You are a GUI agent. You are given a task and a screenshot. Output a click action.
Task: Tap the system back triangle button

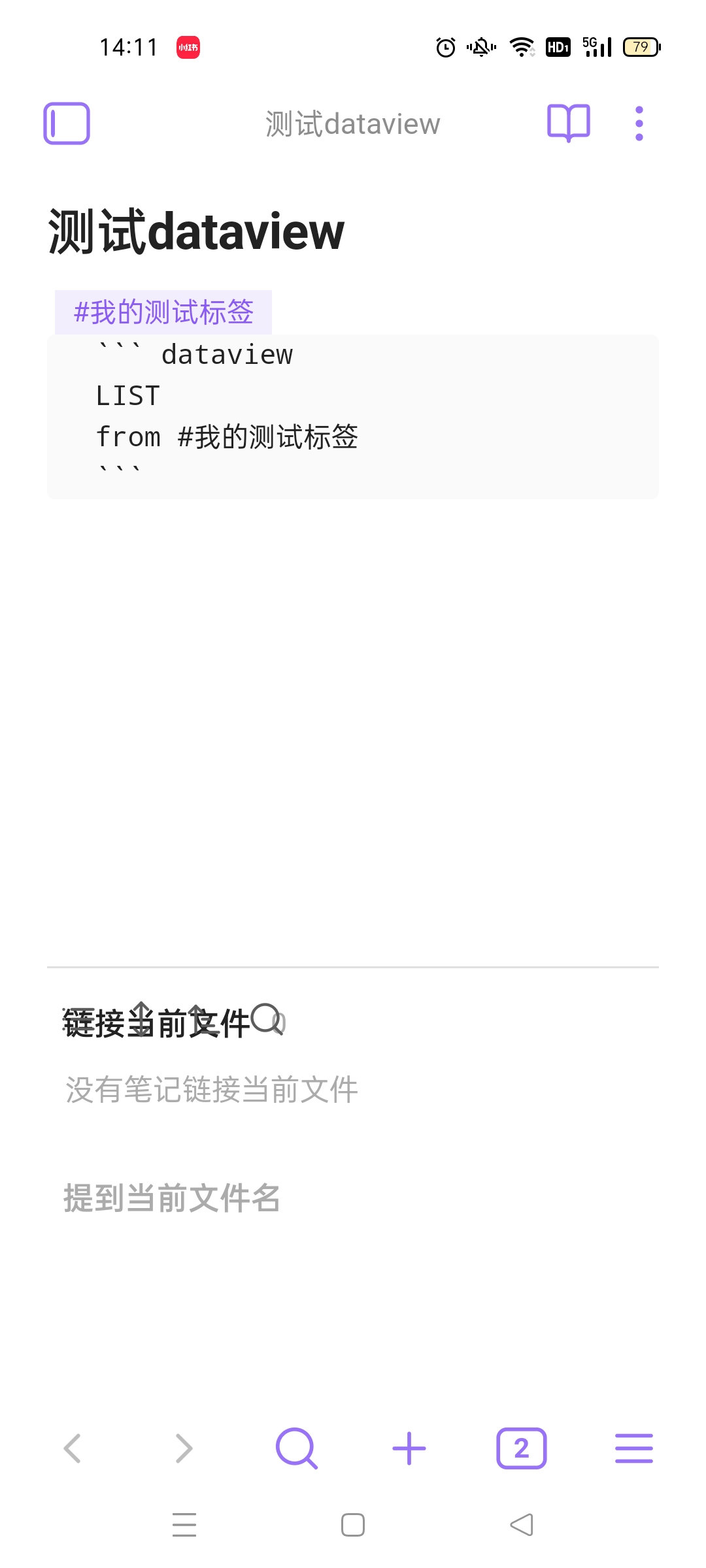point(522,1525)
